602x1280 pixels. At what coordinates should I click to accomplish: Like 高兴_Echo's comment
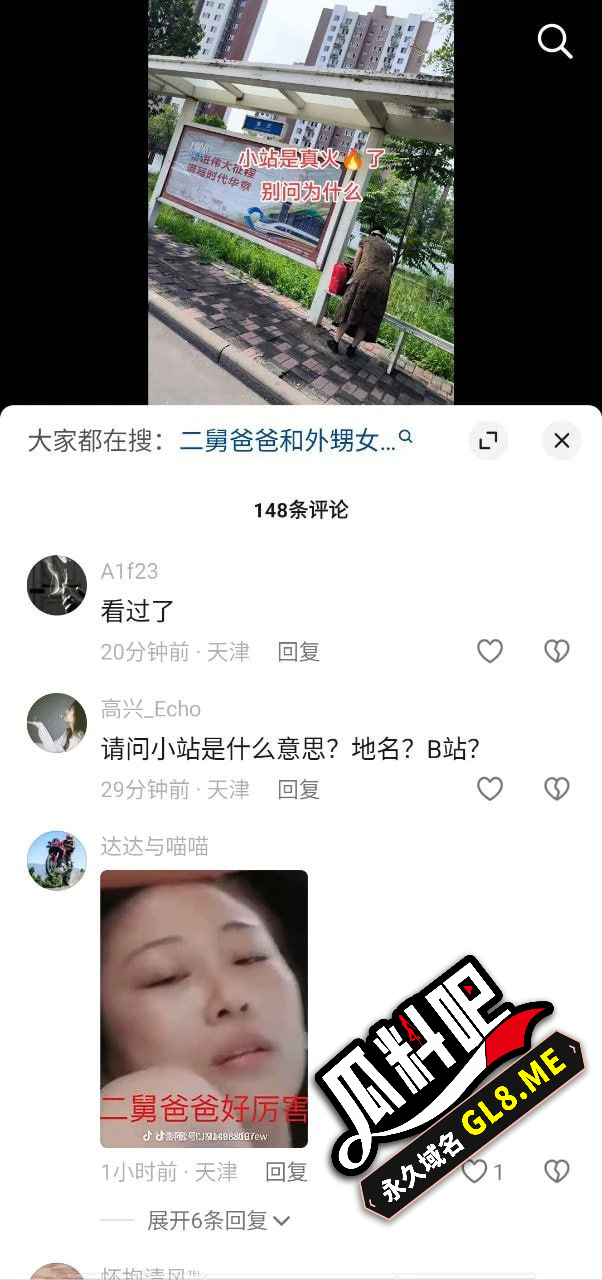(489, 790)
